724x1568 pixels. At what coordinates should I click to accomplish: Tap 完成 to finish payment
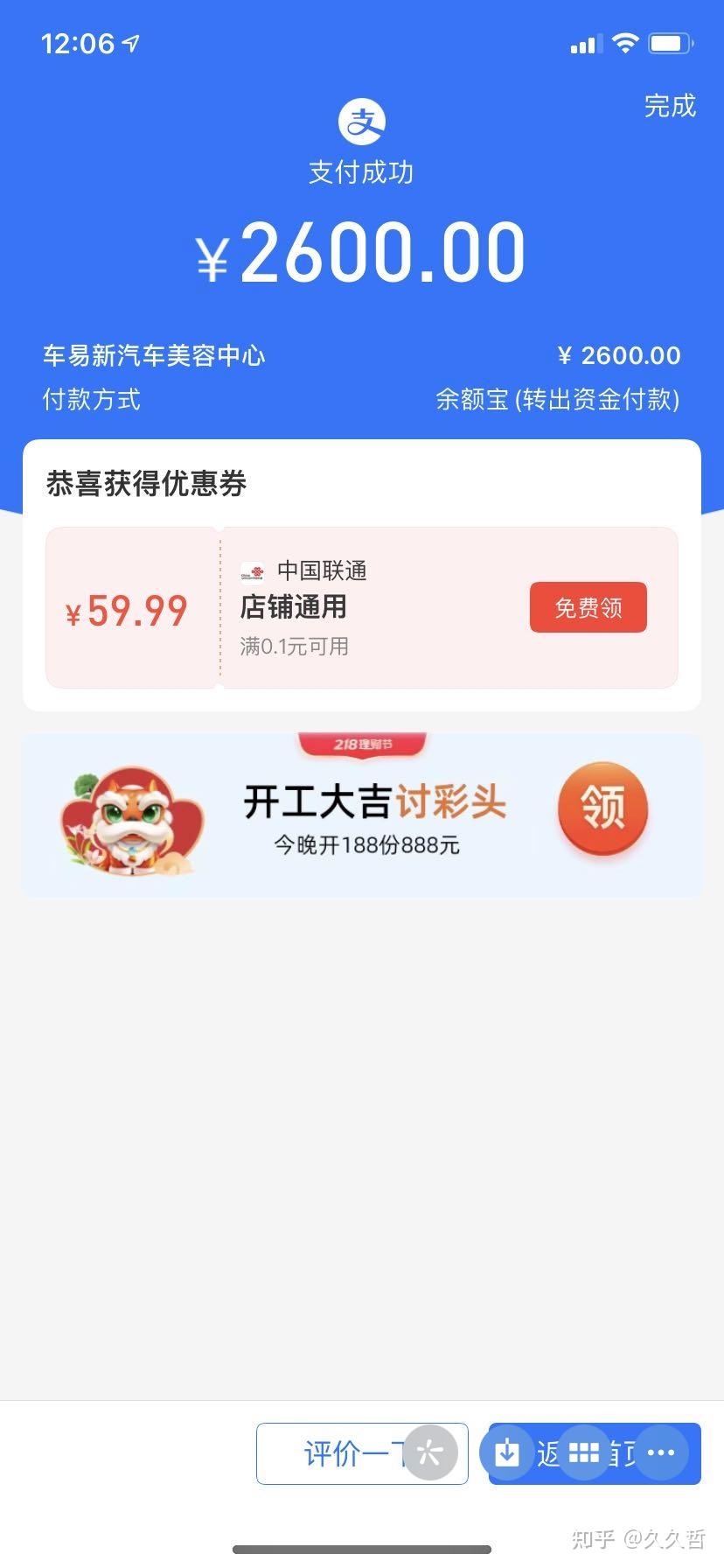click(x=670, y=106)
